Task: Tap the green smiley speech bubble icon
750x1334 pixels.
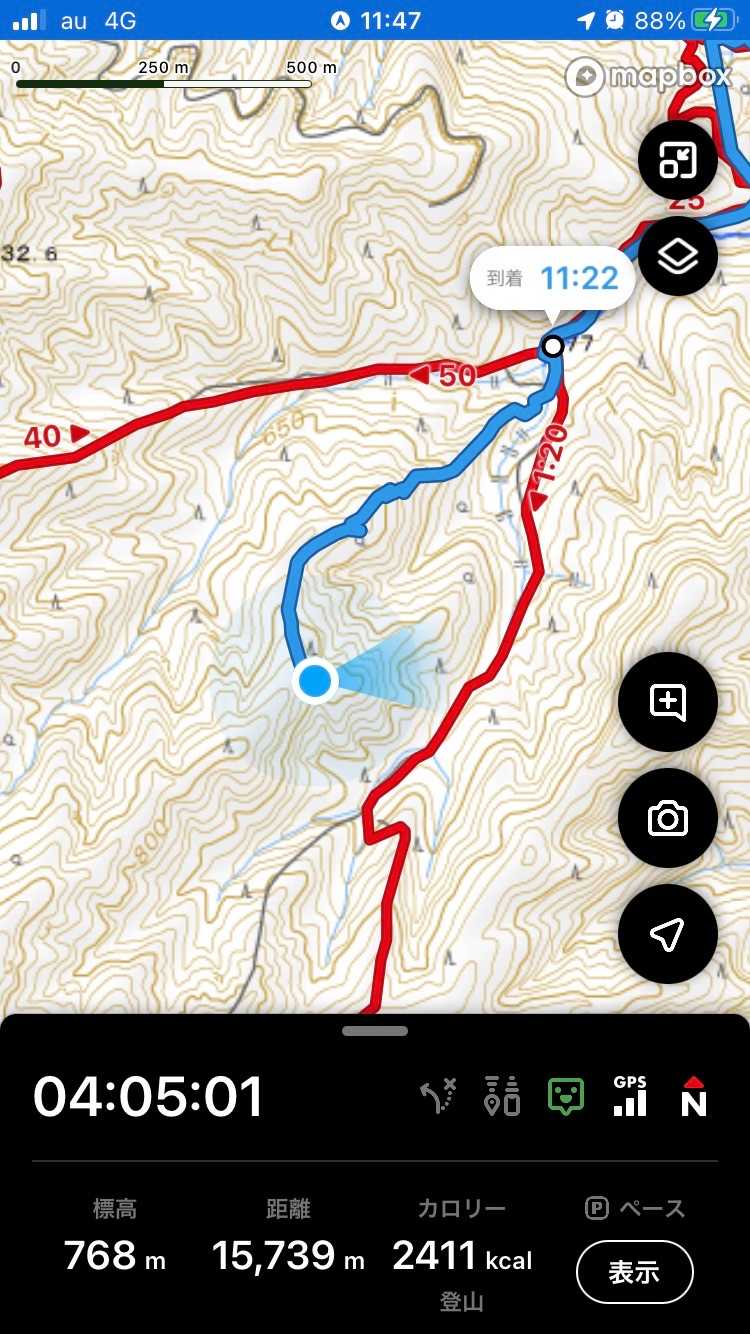Action: pyautogui.click(x=566, y=1097)
